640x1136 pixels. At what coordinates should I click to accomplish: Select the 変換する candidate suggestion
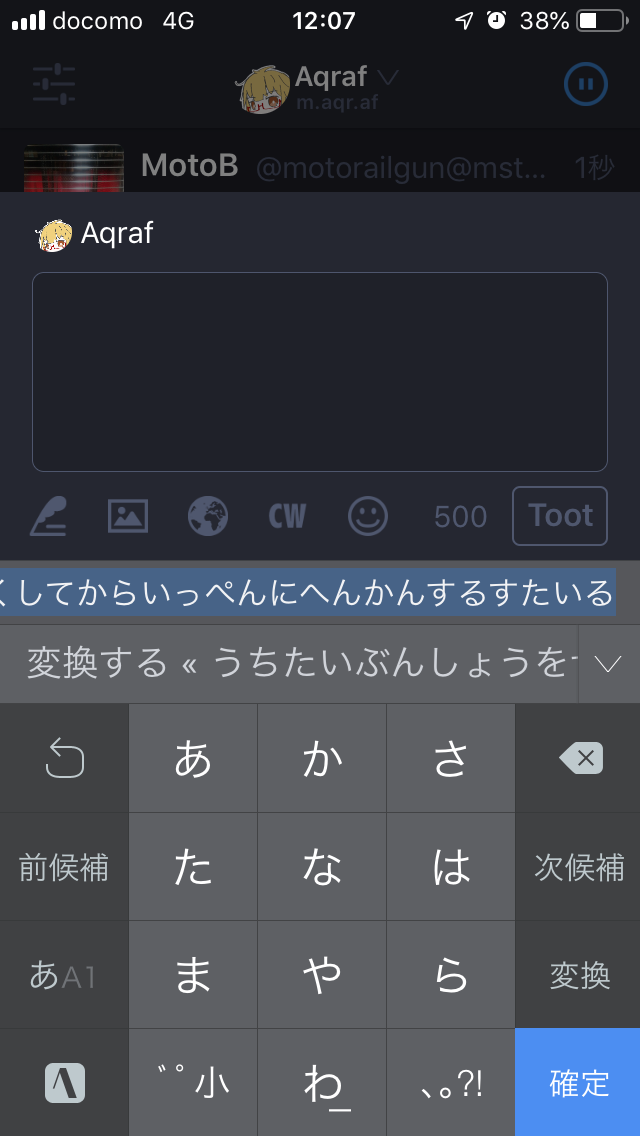97,664
